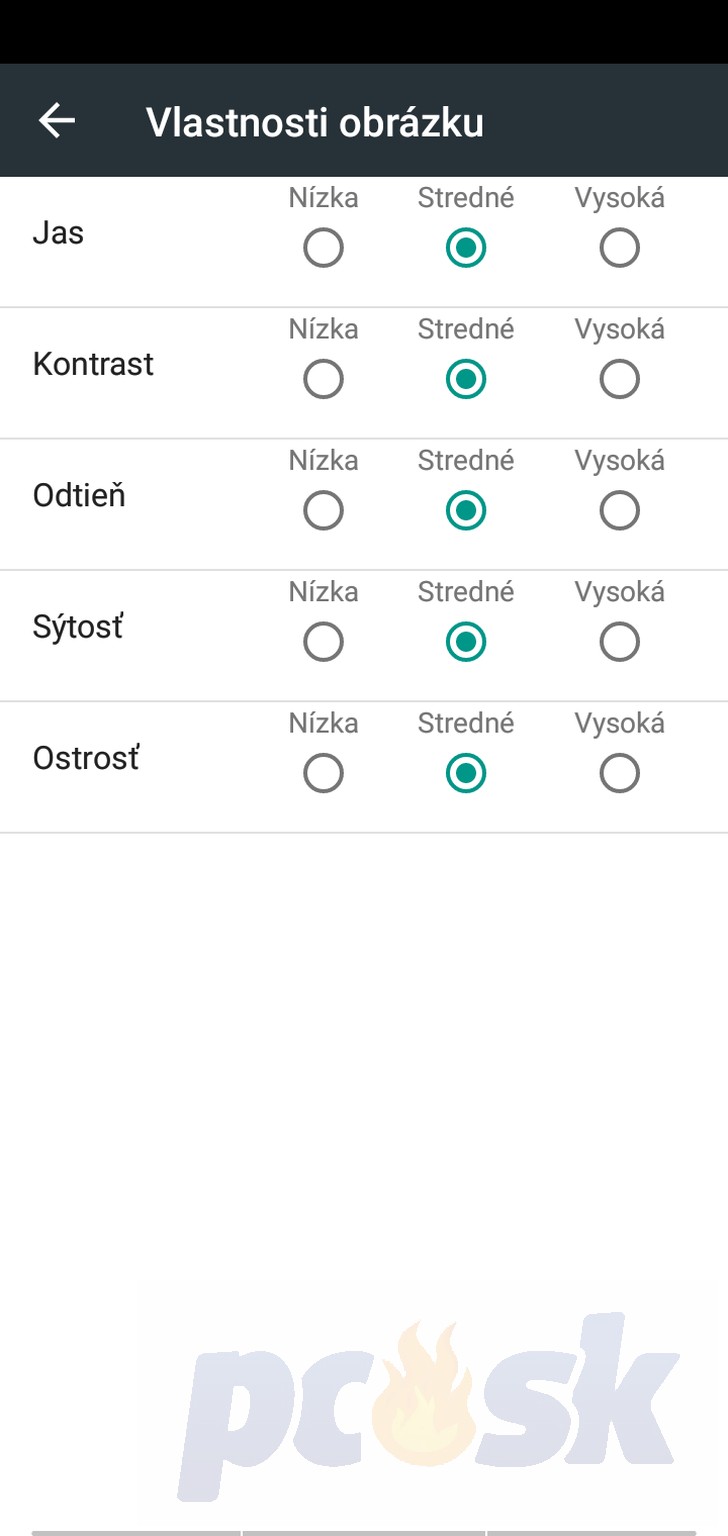728x1536 pixels.
Task: Choose Vysoká for Odtieň
Action: (620, 511)
